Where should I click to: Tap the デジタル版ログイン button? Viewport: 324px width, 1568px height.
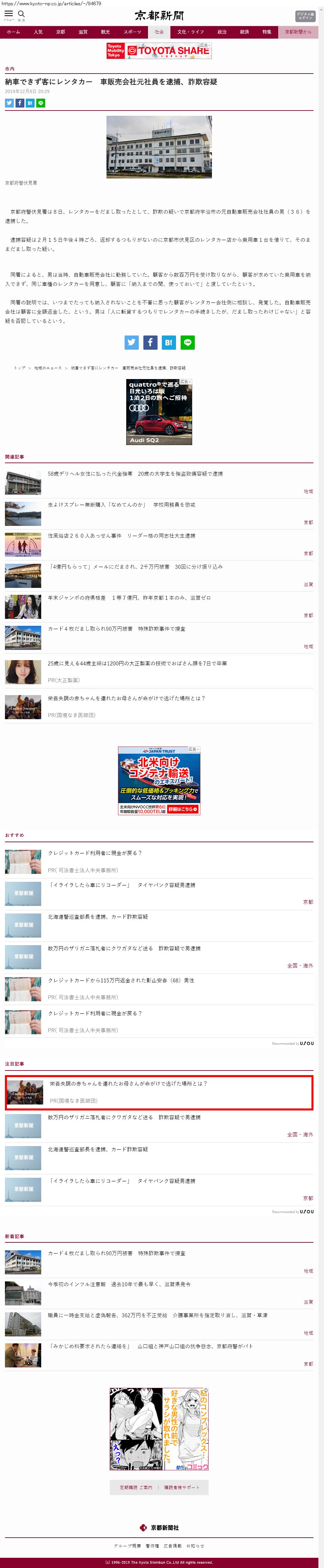click(x=305, y=16)
